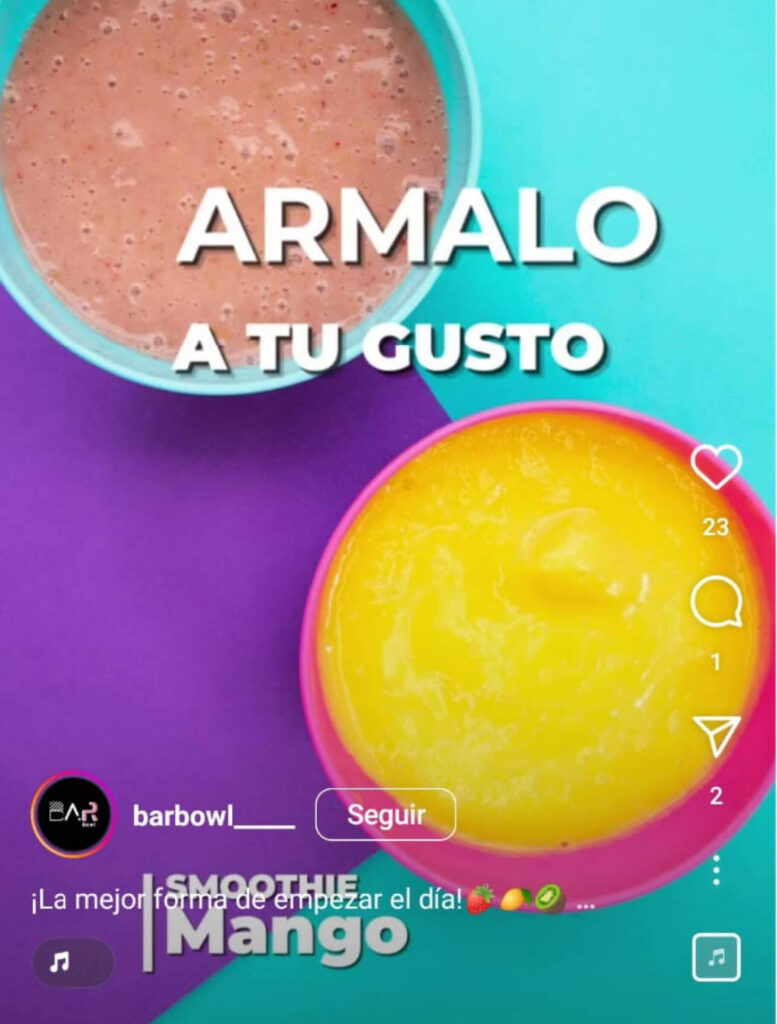Open the barbowl____ profile picture
Viewport: 777px width, 1024px height.
pyautogui.click(x=74, y=814)
